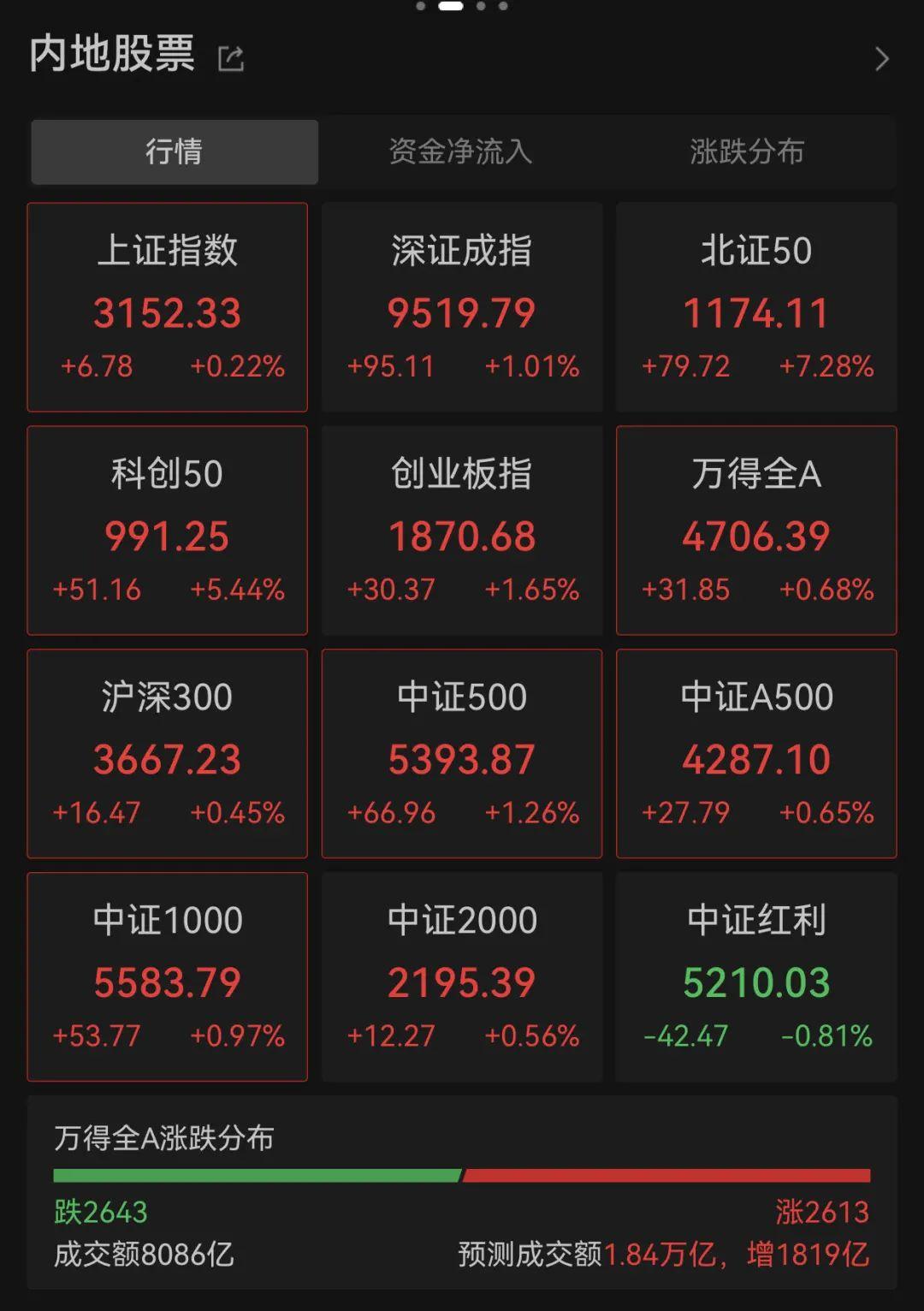The width and height of the screenshot is (924, 1311).
Task: Switch to the 资金净流入 tab
Action: coord(461,152)
